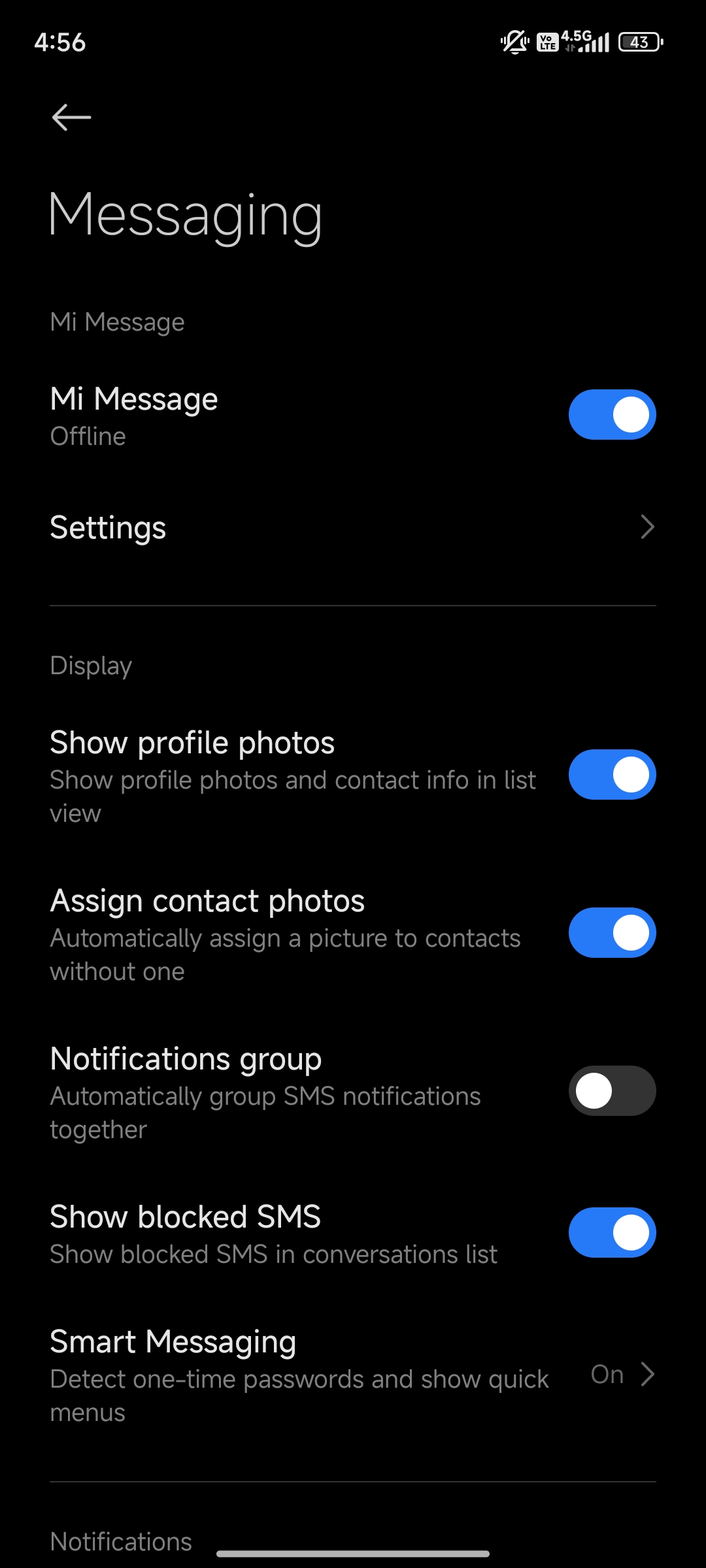Open Mi Message Settings row
This screenshot has height=1568, width=706.
coord(353,527)
